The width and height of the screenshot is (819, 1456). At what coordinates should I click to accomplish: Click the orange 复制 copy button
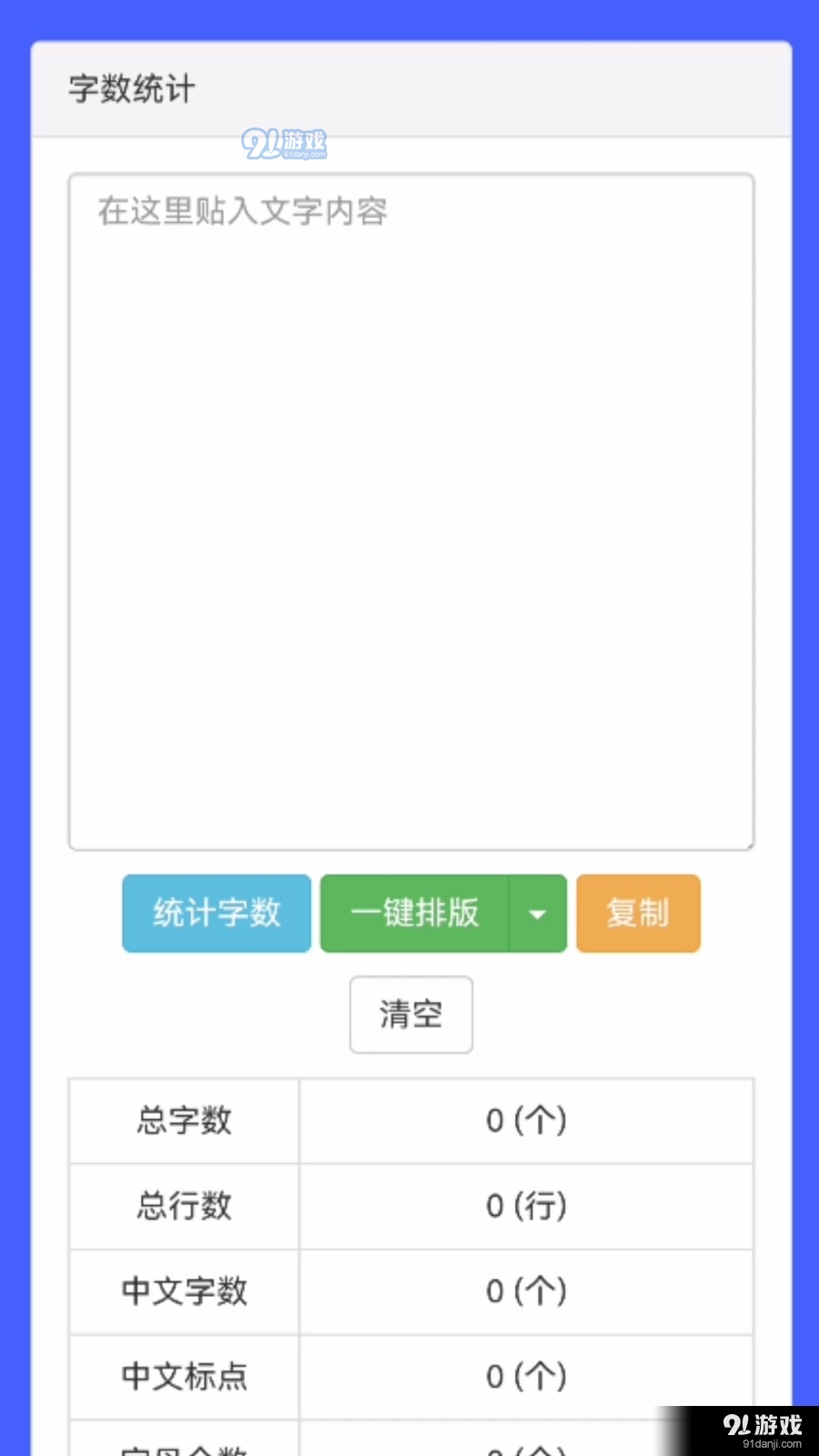(637, 913)
